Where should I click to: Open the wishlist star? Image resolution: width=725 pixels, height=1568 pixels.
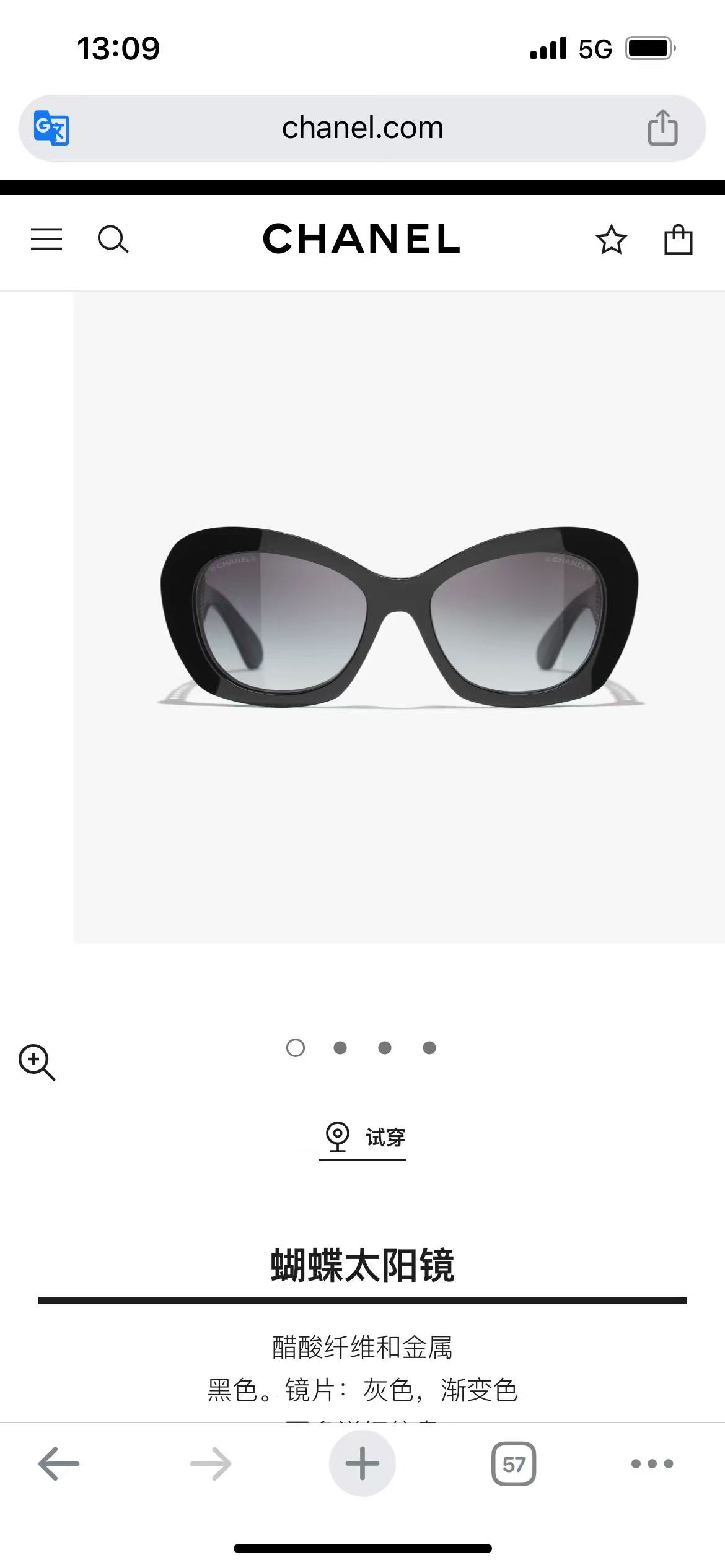[611, 239]
